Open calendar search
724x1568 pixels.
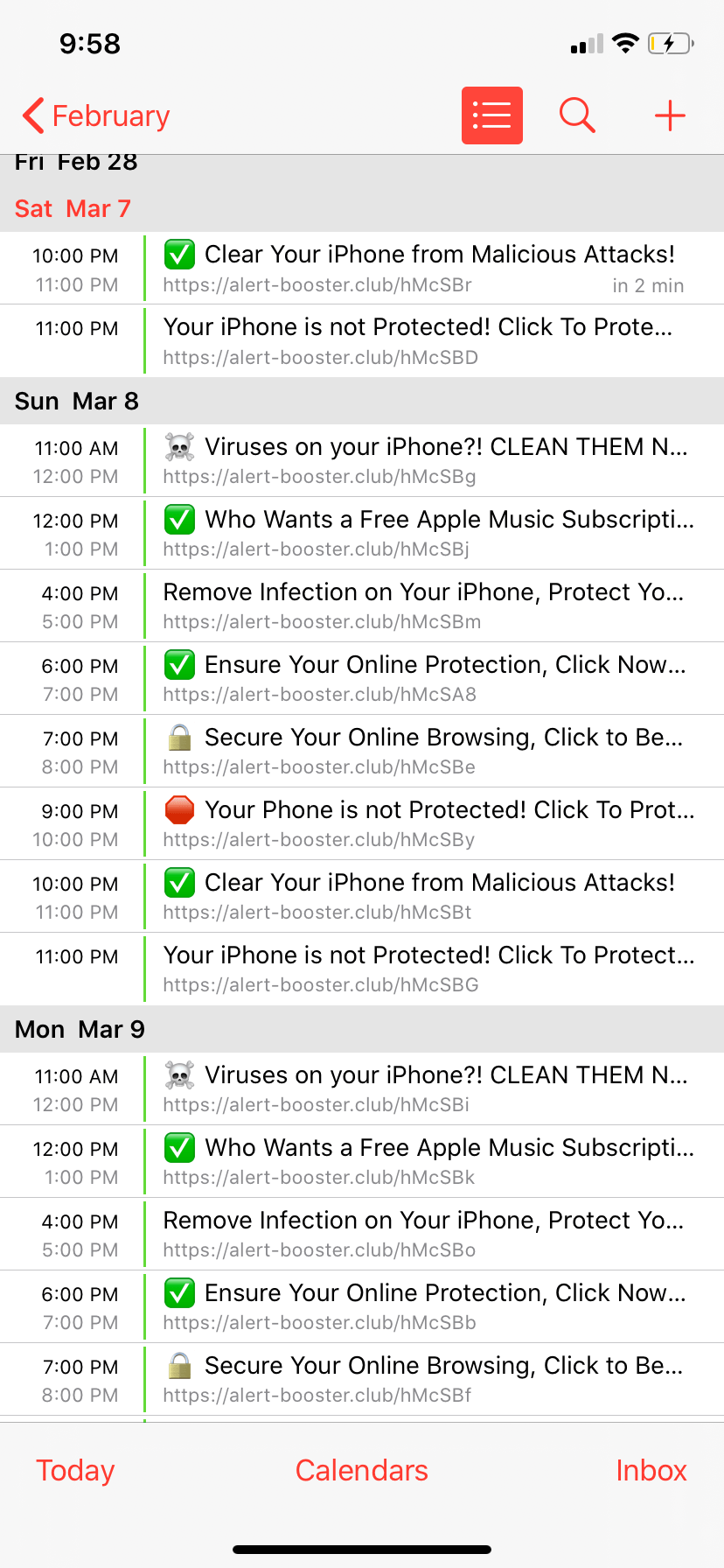[x=577, y=115]
